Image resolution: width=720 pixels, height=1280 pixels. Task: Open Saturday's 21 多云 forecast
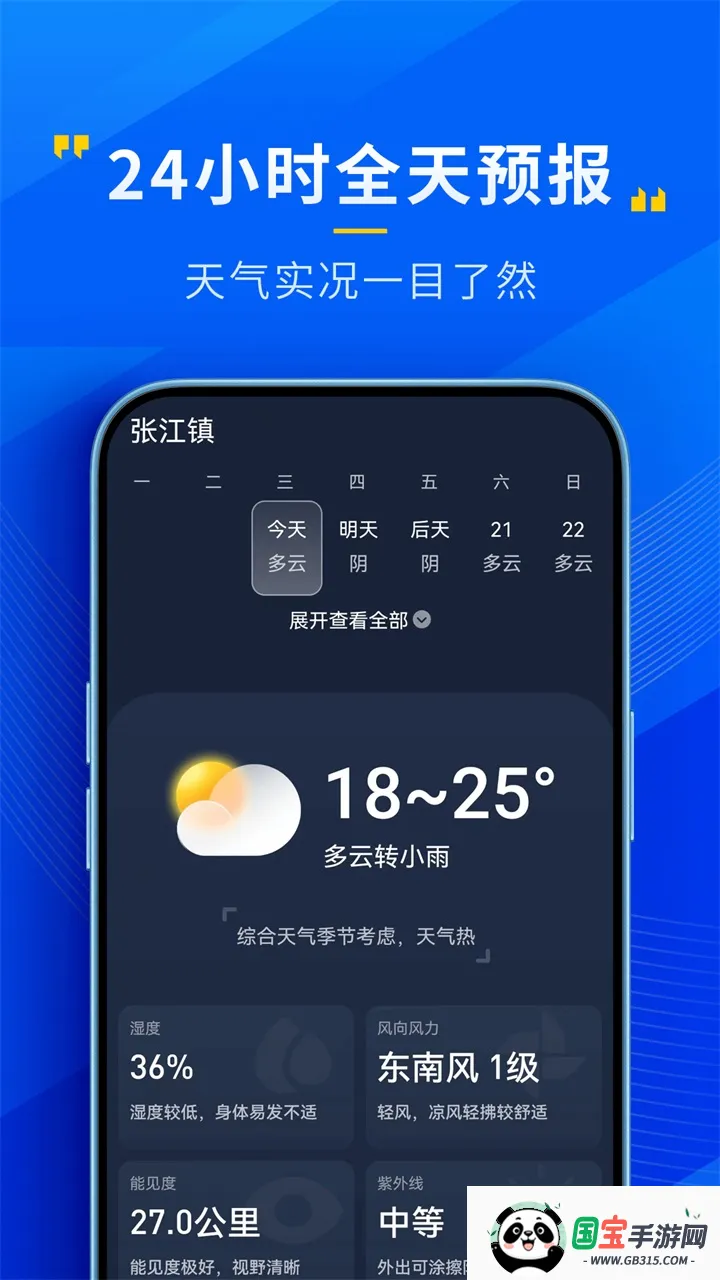pos(502,546)
